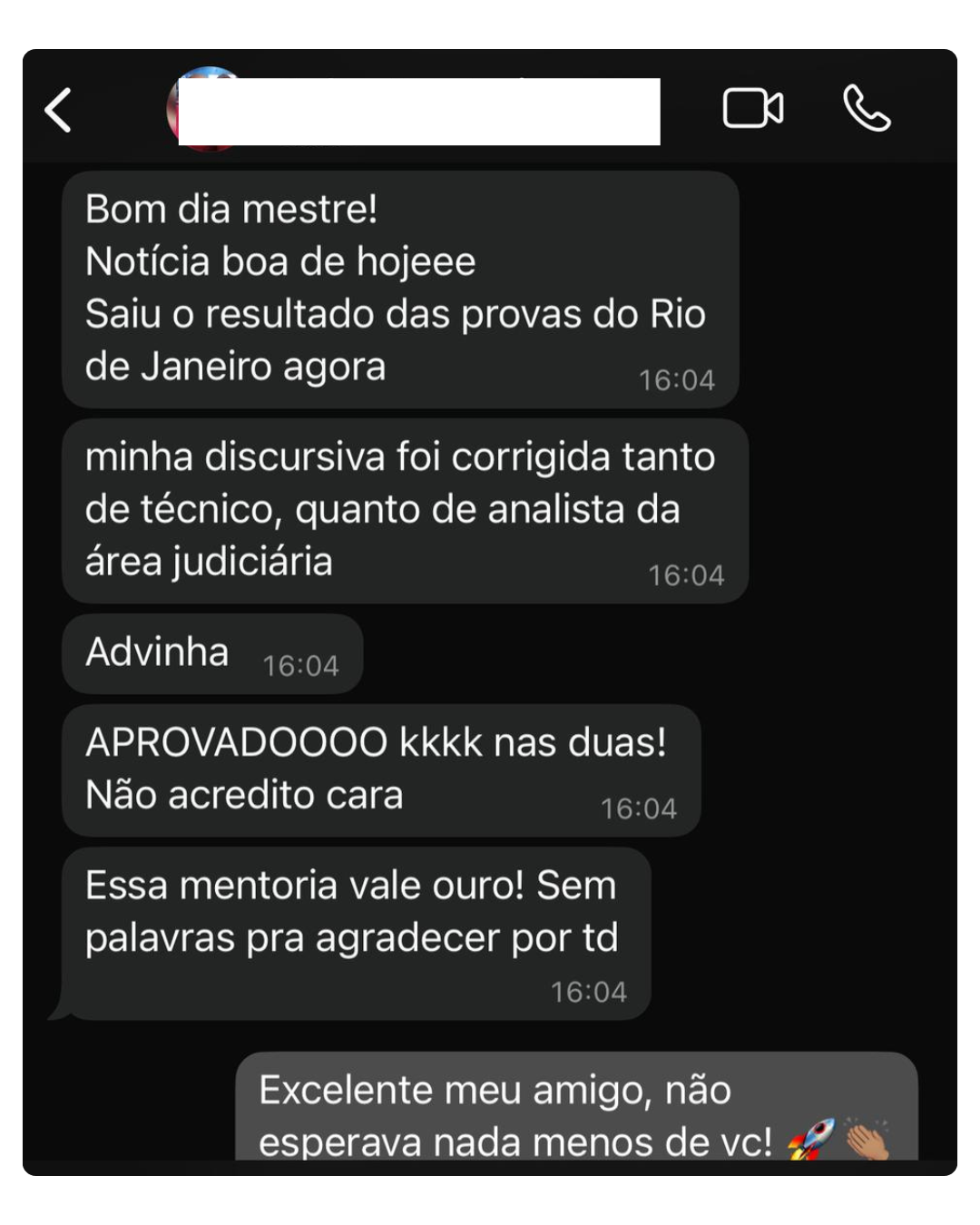The image size is (980, 1225).
Task: Start a voice call with this contact
Action: tap(865, 109)
